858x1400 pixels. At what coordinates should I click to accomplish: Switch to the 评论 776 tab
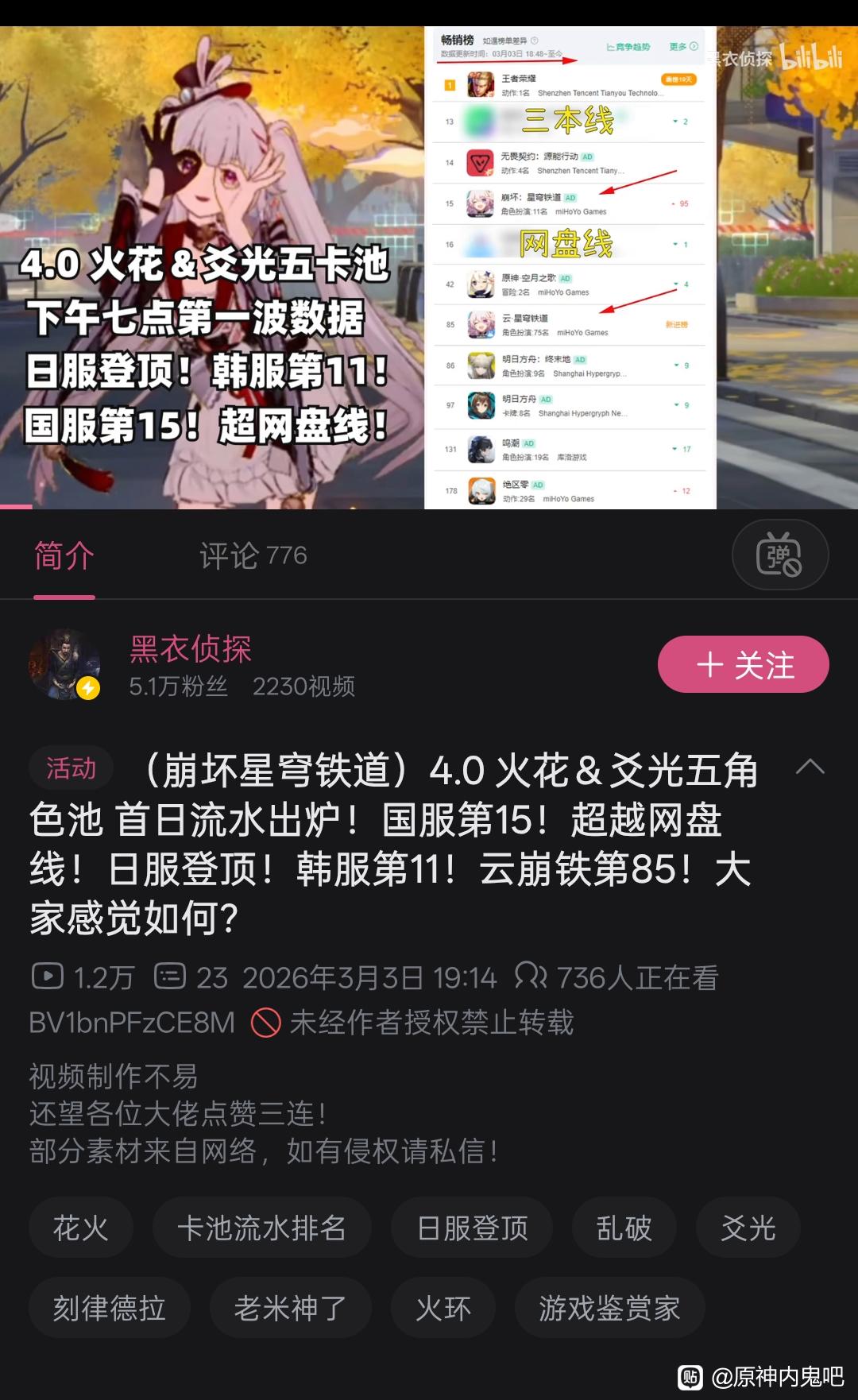[253, 555]
